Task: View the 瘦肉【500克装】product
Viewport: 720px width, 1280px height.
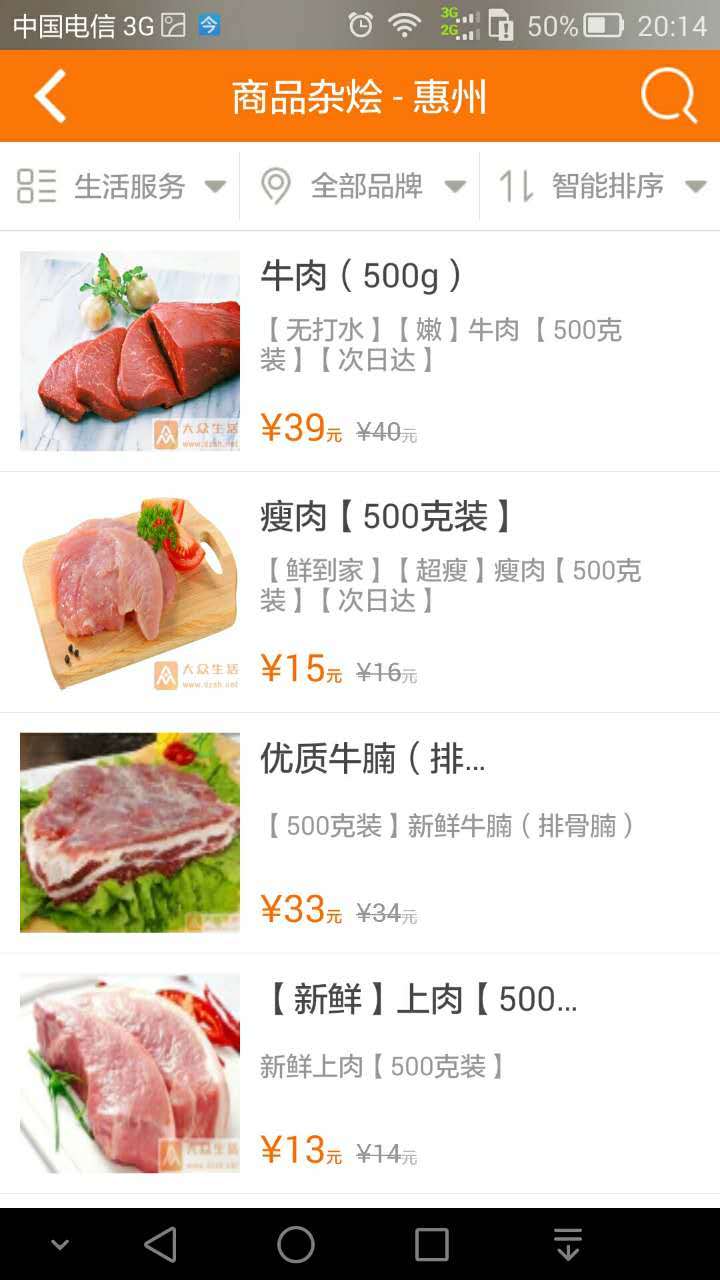Action: point(360,592)
